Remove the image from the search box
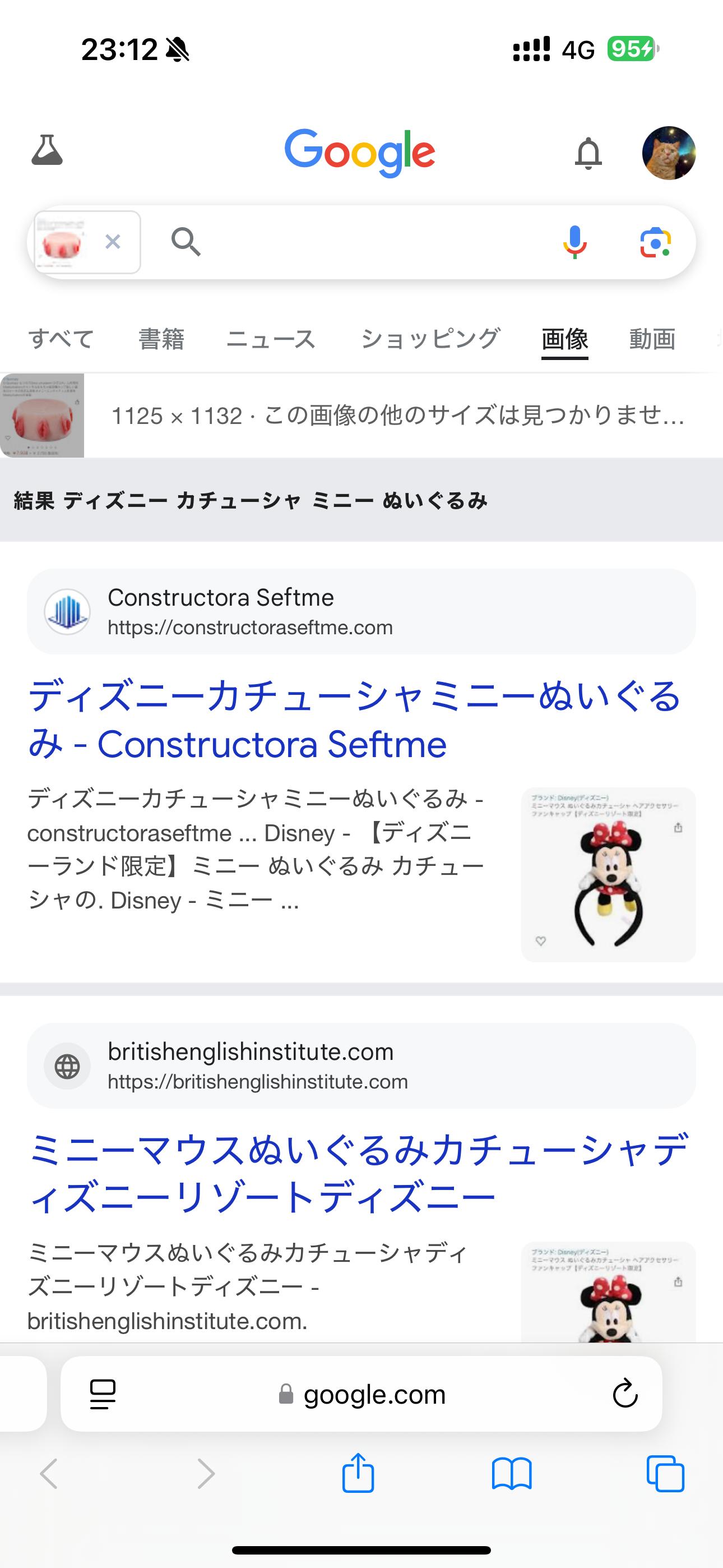 pyautogui.click(x=113, y=242)
